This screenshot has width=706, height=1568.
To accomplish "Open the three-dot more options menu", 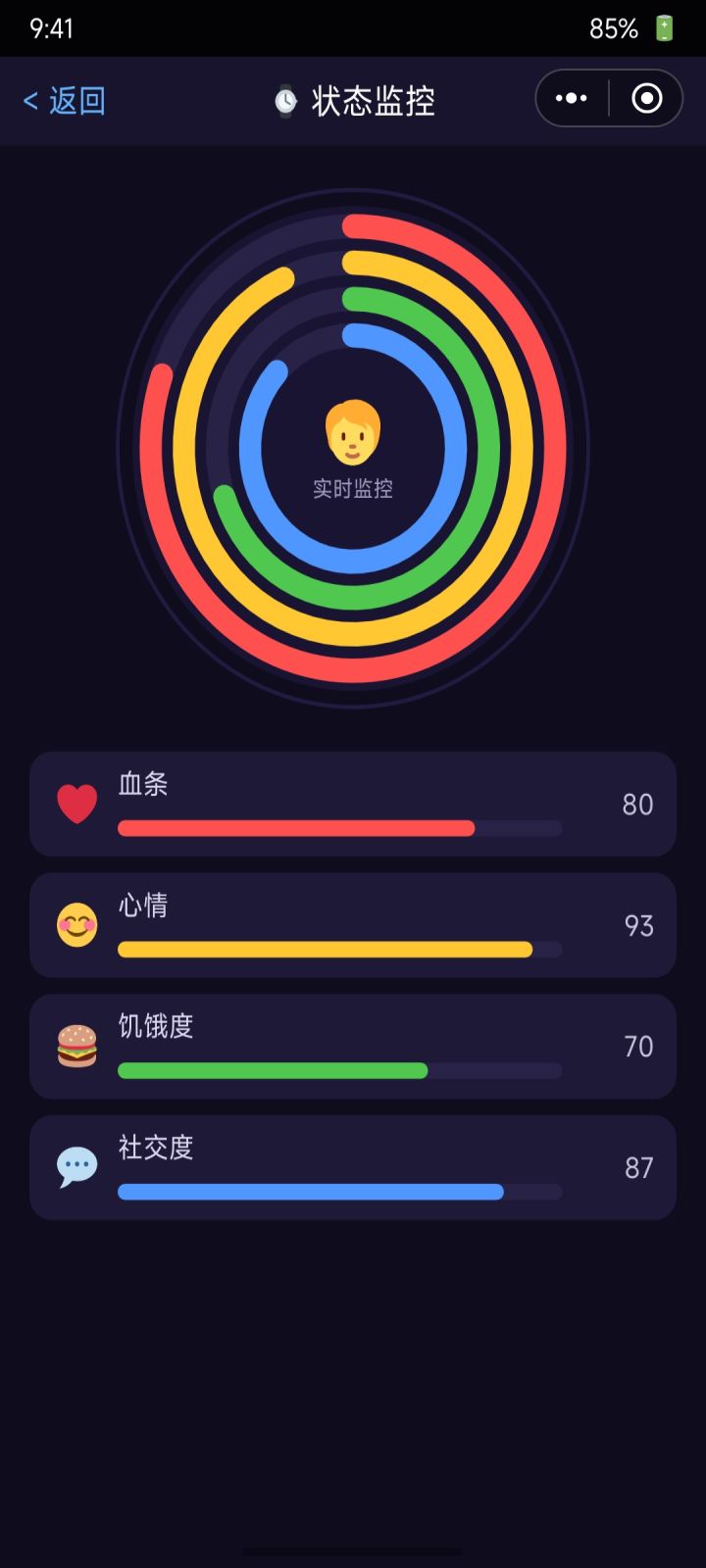I will (571, 99).
